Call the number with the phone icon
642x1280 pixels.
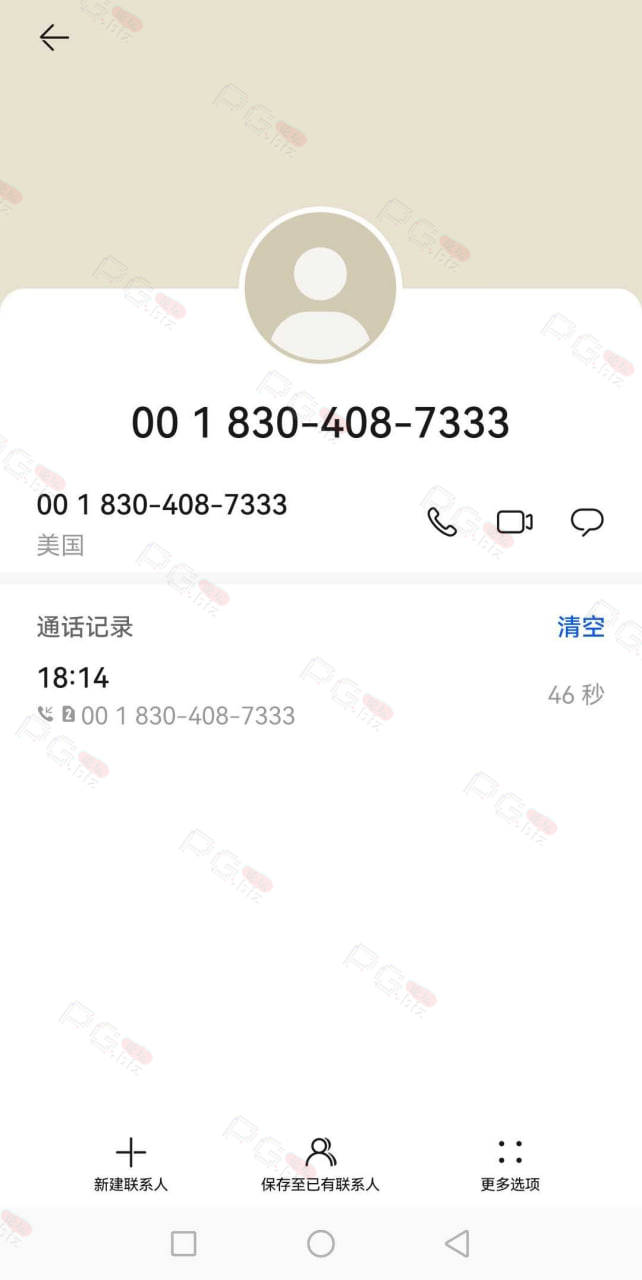(442, 522)
